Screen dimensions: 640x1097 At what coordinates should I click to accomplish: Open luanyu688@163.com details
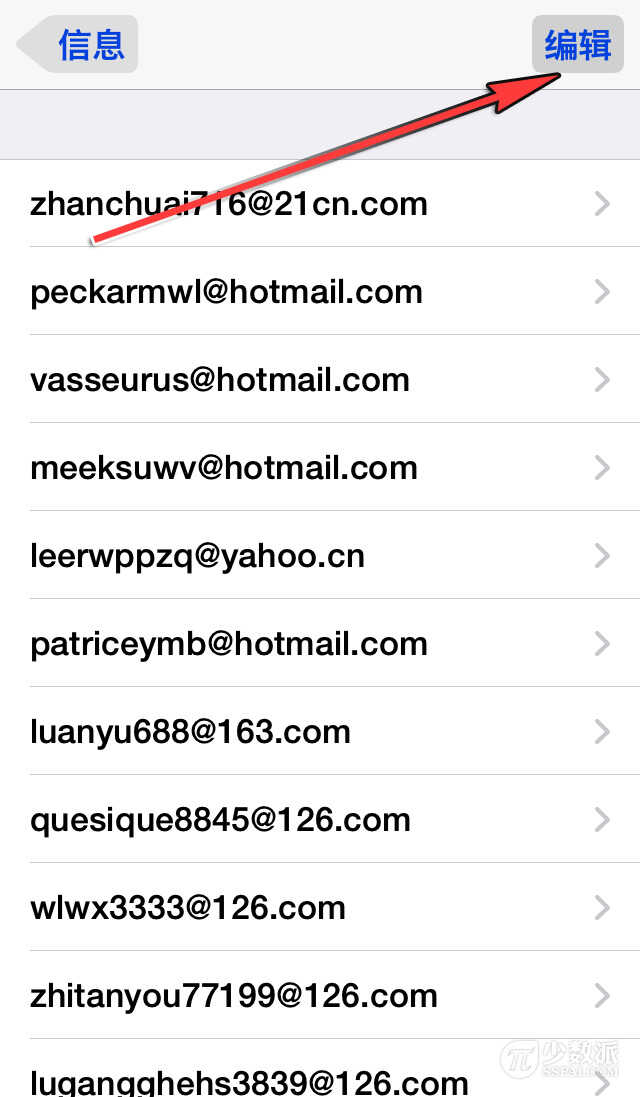[x=320, y=732]
